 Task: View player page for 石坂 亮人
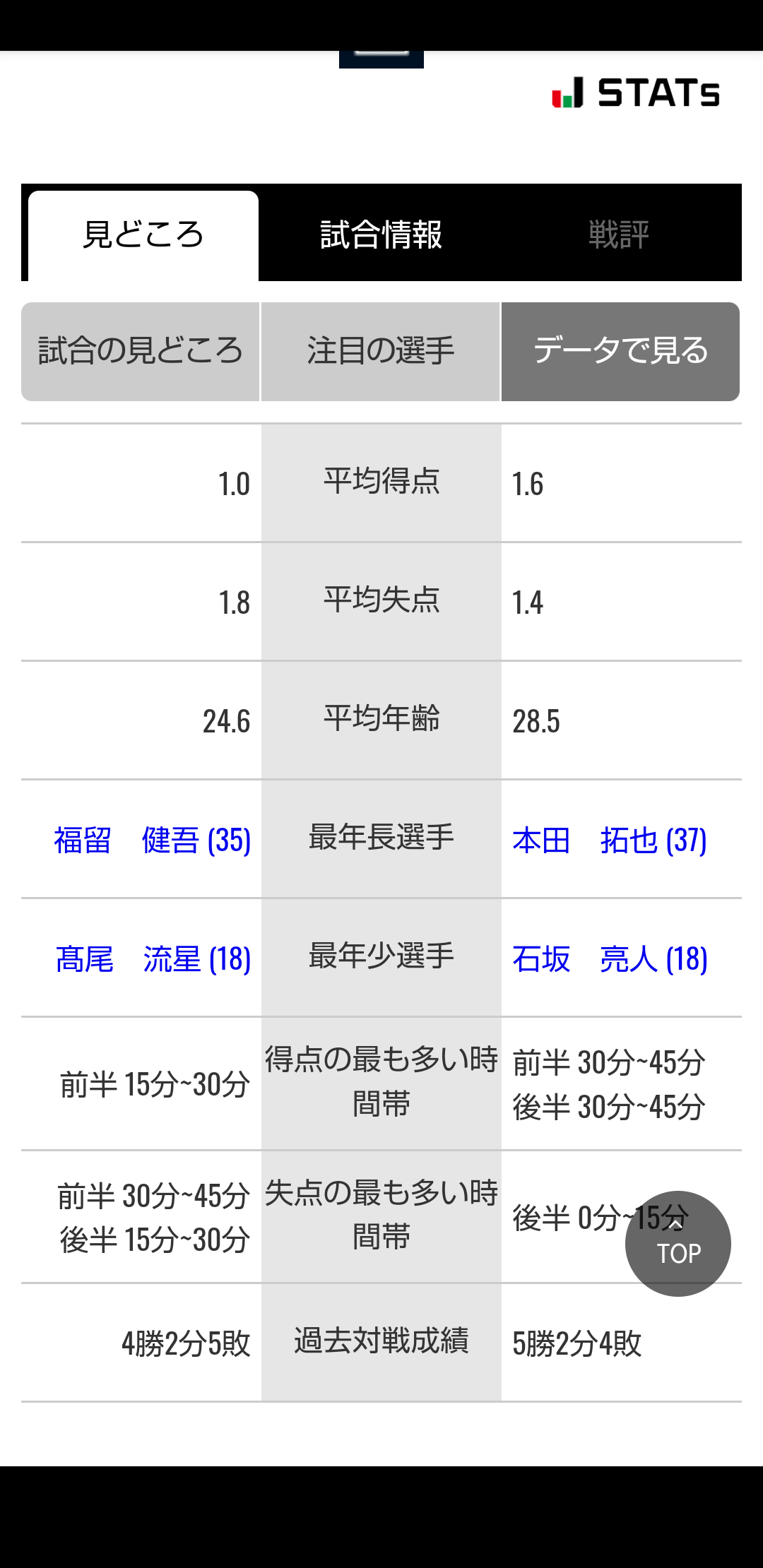click(610, 959)
